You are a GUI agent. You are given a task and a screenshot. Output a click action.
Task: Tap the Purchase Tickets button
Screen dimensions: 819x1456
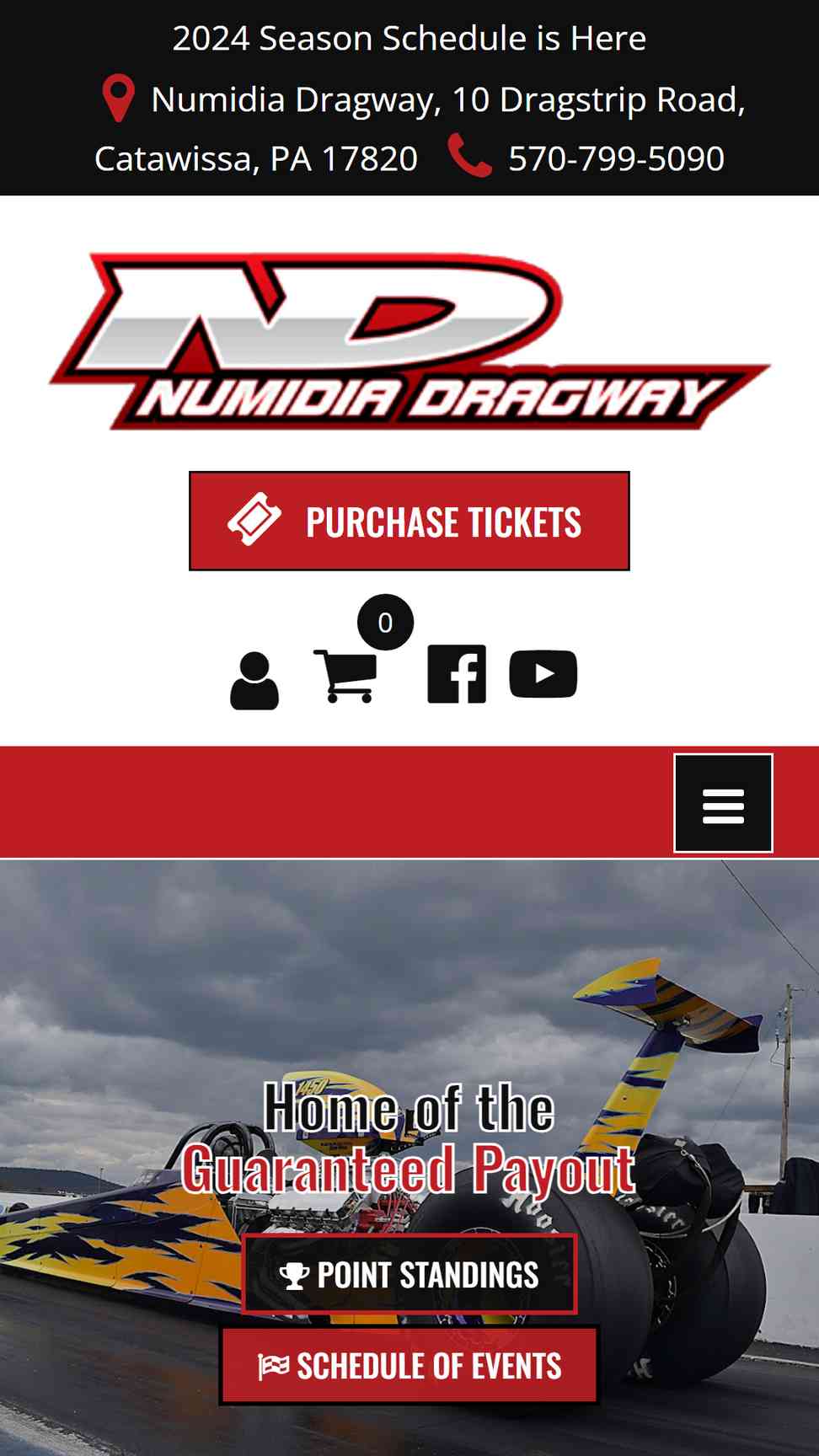[409, 521]
